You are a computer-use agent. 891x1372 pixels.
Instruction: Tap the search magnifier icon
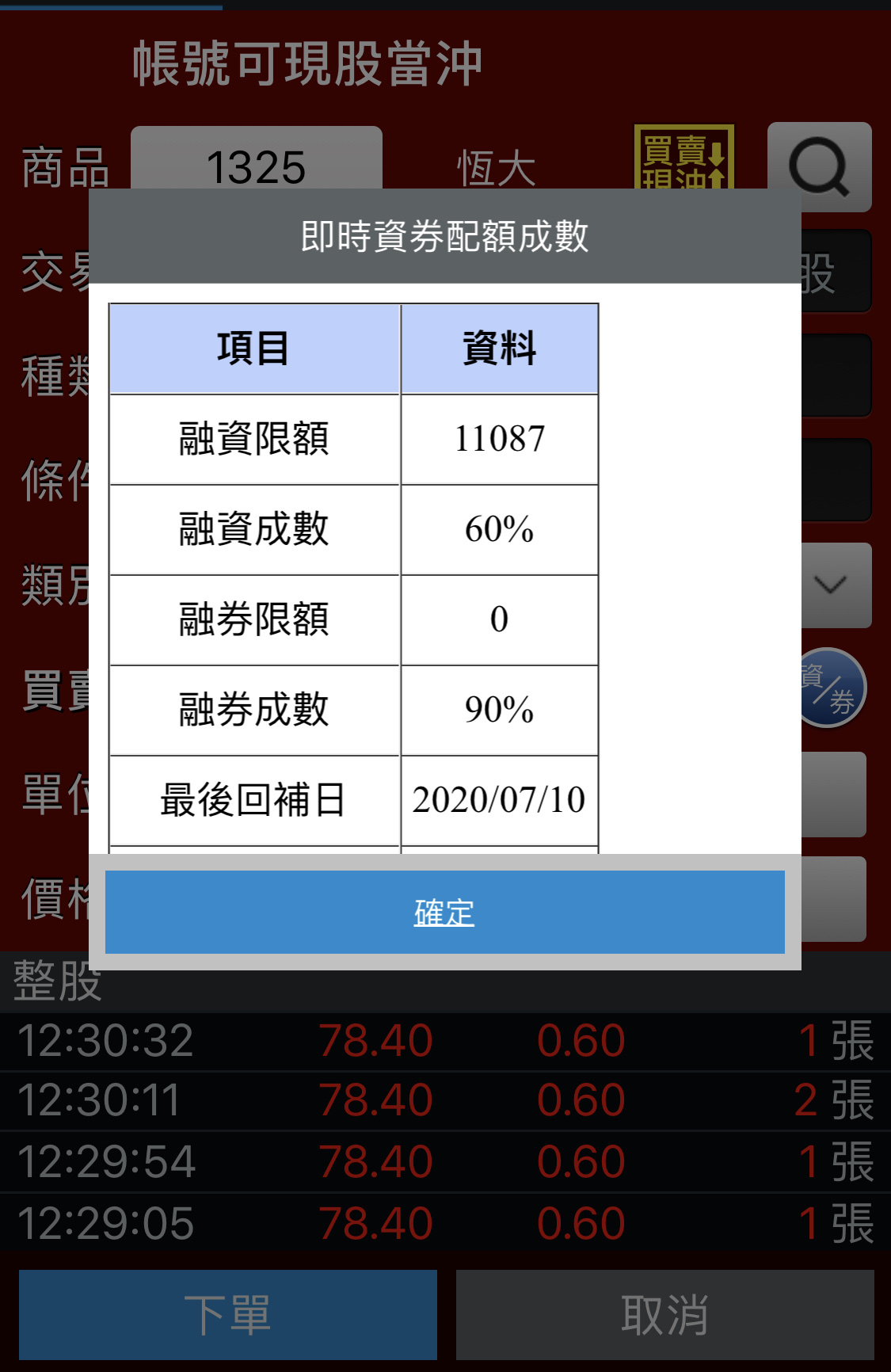pyautogui.click(x=819, y=166)
